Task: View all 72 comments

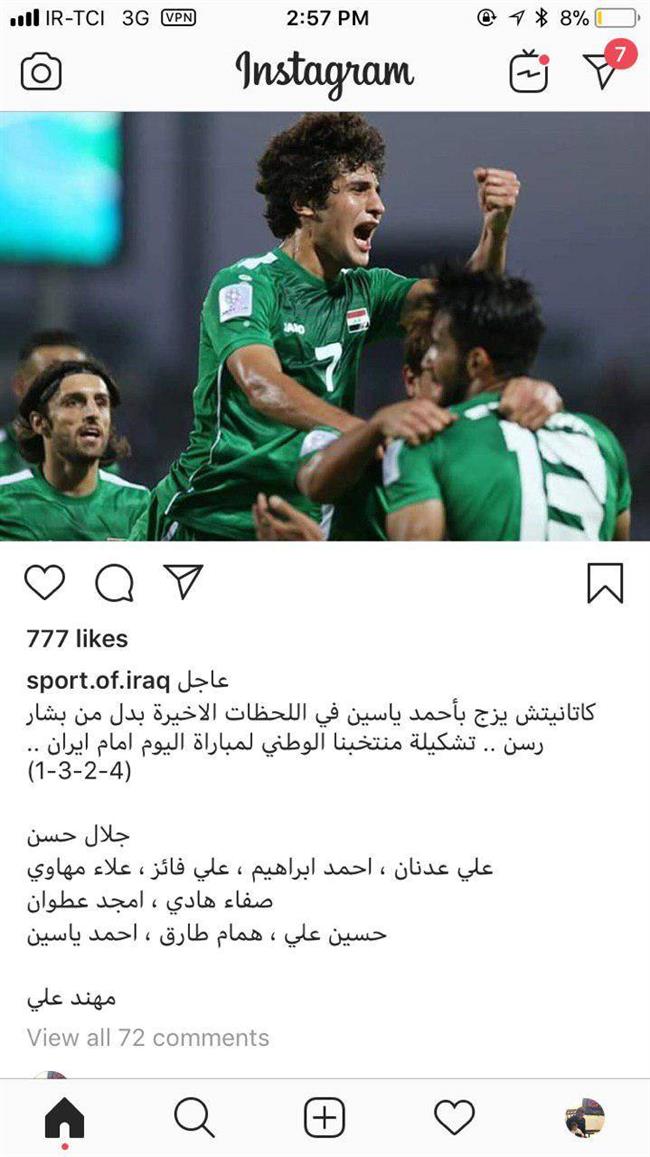Action: (148, 1038)
